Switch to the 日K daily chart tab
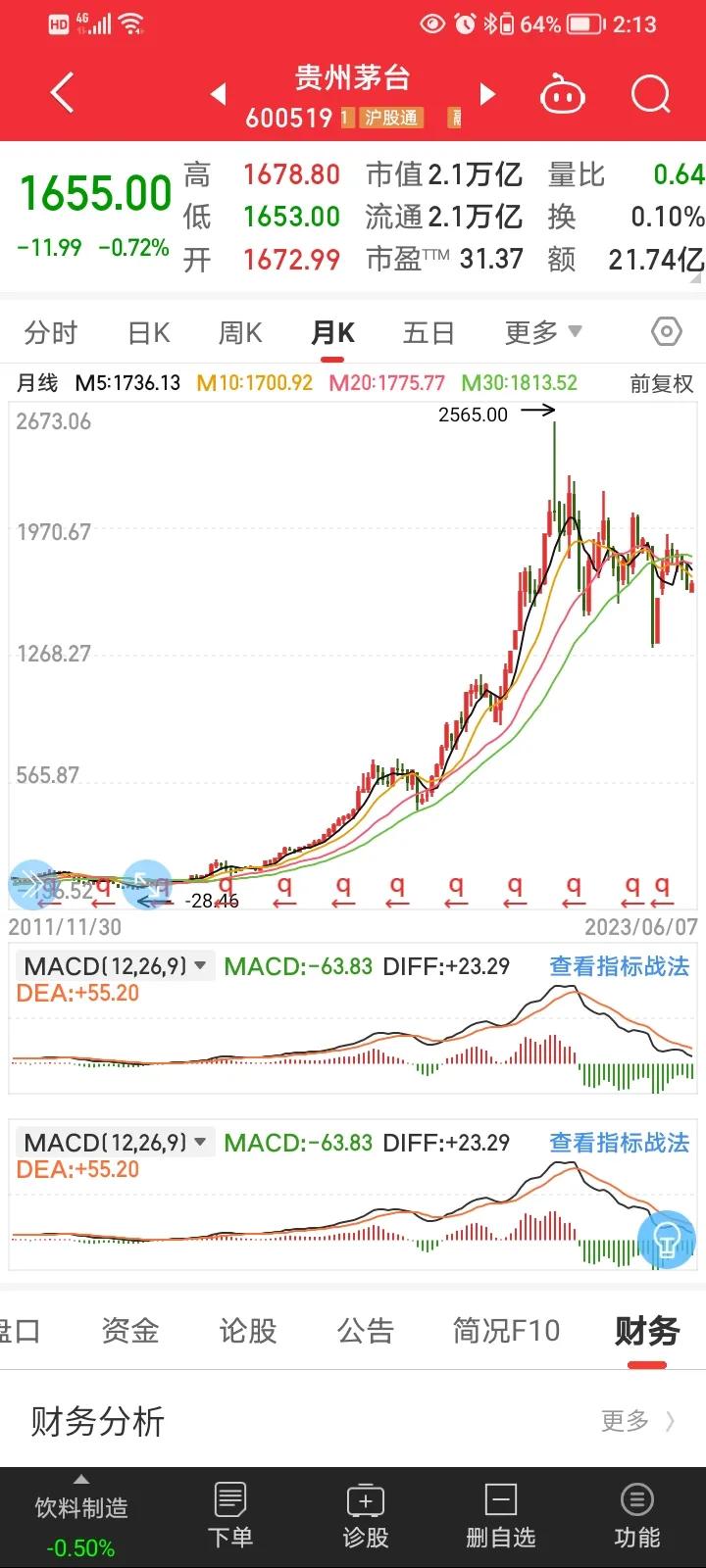This screenshot has width=706, height=1568. [147, 332]
